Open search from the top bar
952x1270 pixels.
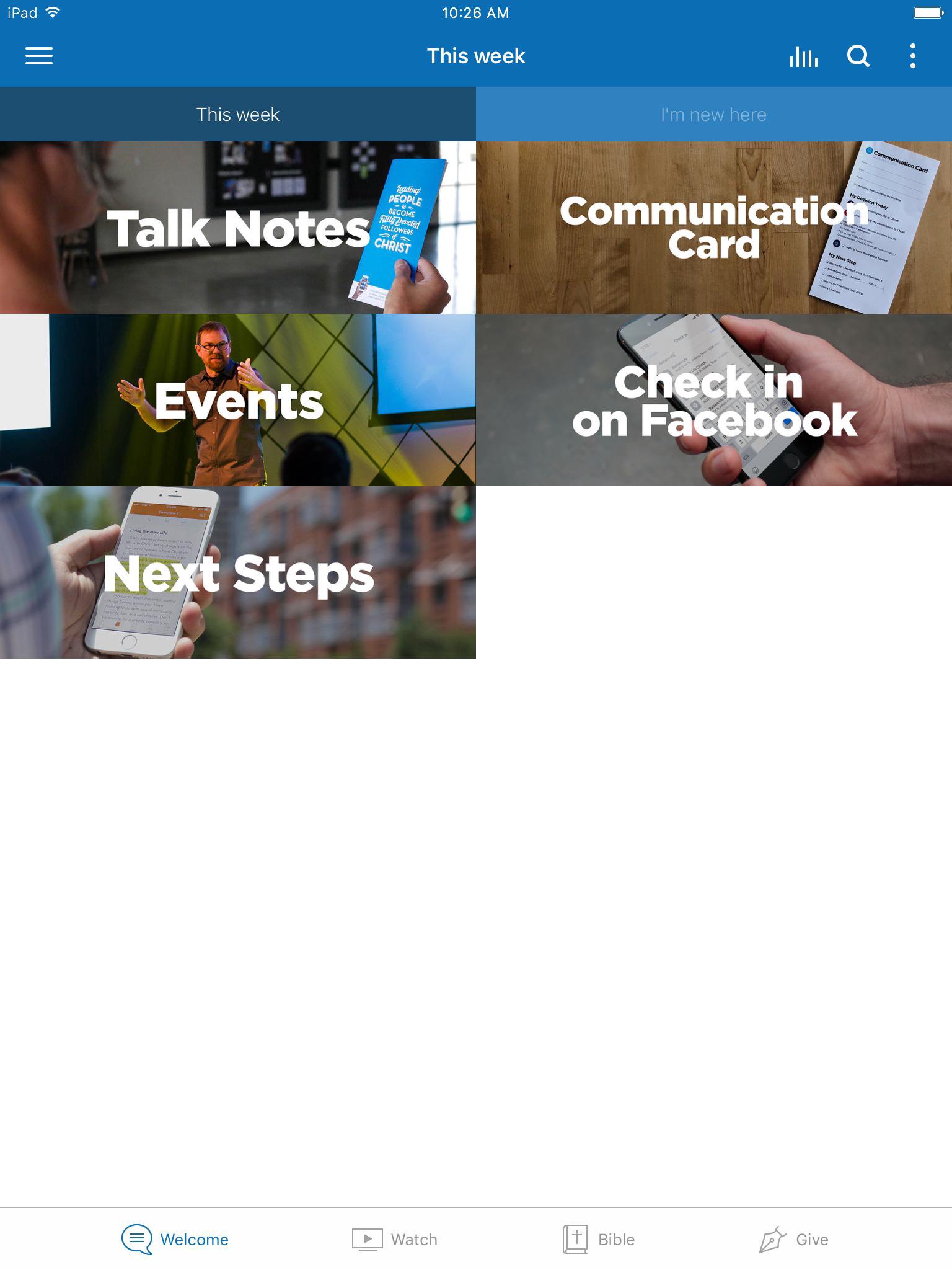[x=858, y=56]
